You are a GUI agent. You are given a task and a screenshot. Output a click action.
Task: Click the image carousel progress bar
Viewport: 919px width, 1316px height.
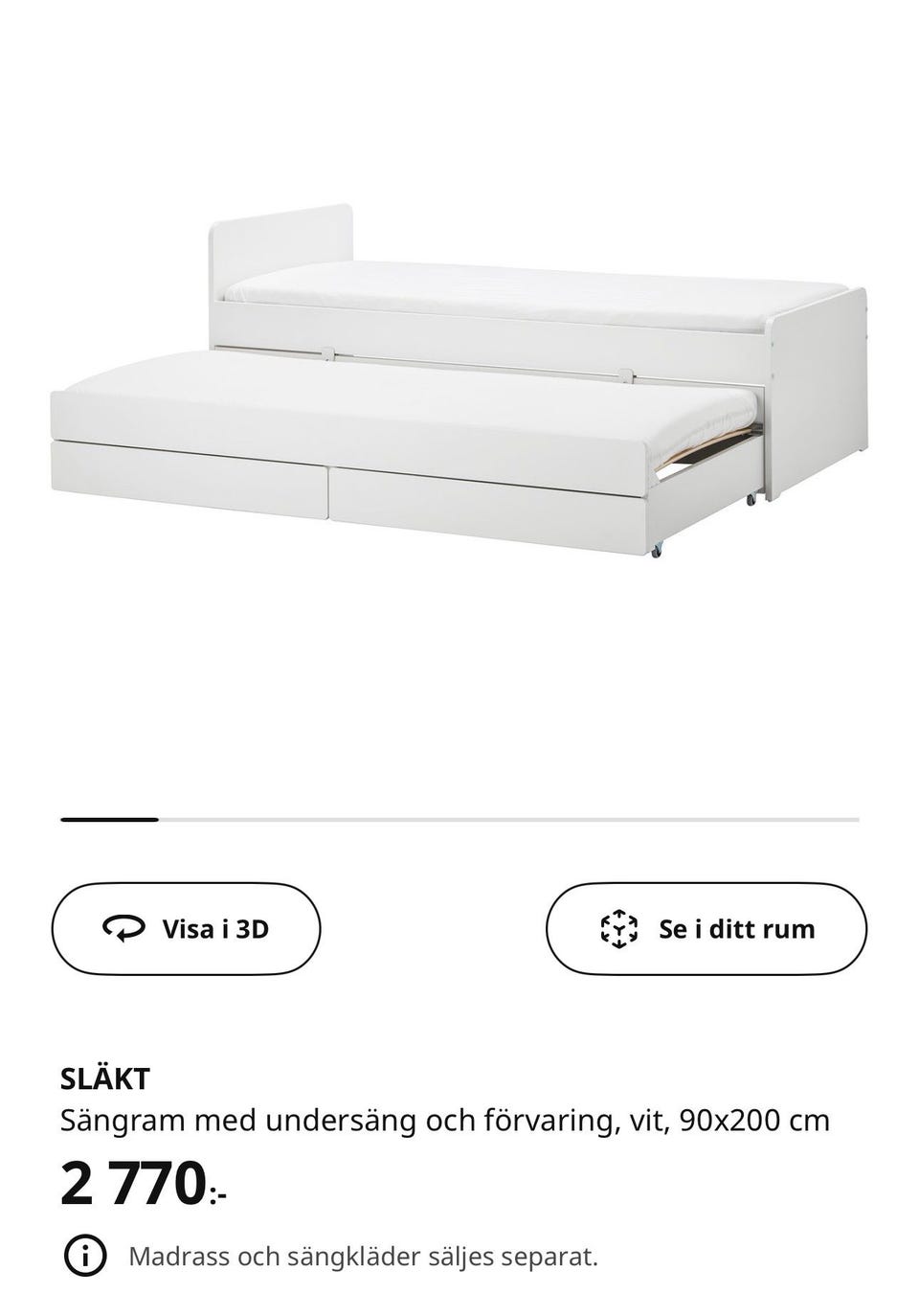[459, 820]
